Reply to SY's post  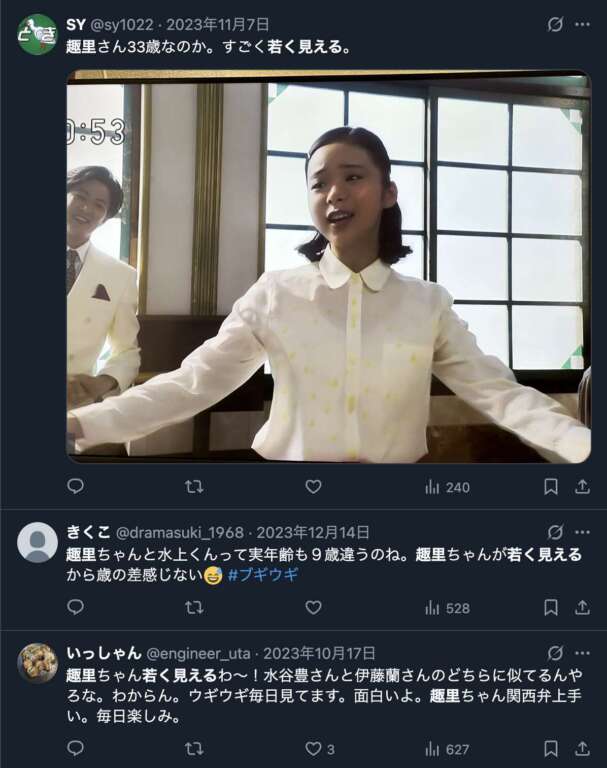pyautogui.click(x=75, y=486)
